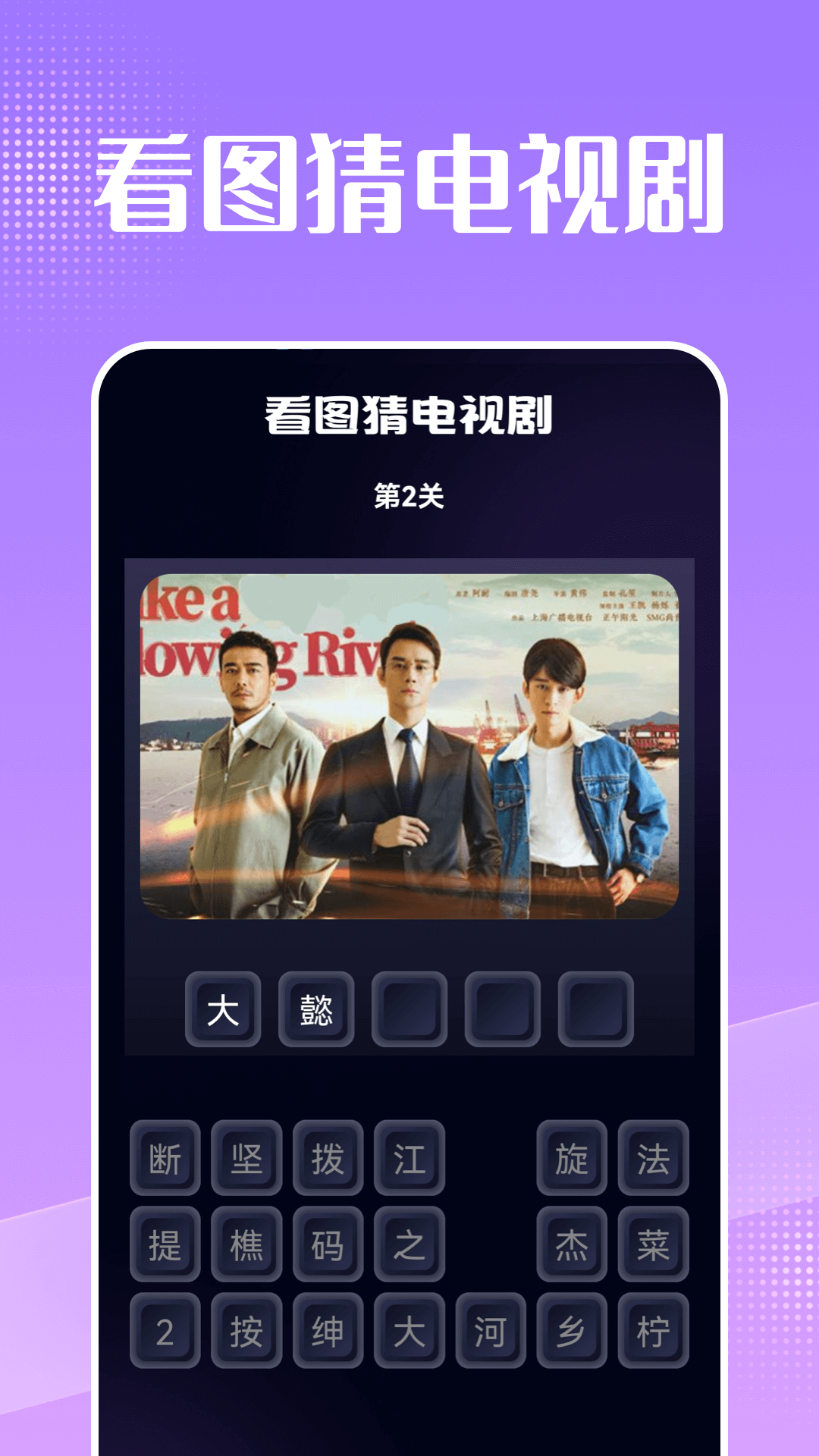The height and width of the screenshot is (1456, 819).
Task: Select the character tile 杰
Action: click(x=573, y=1244)
